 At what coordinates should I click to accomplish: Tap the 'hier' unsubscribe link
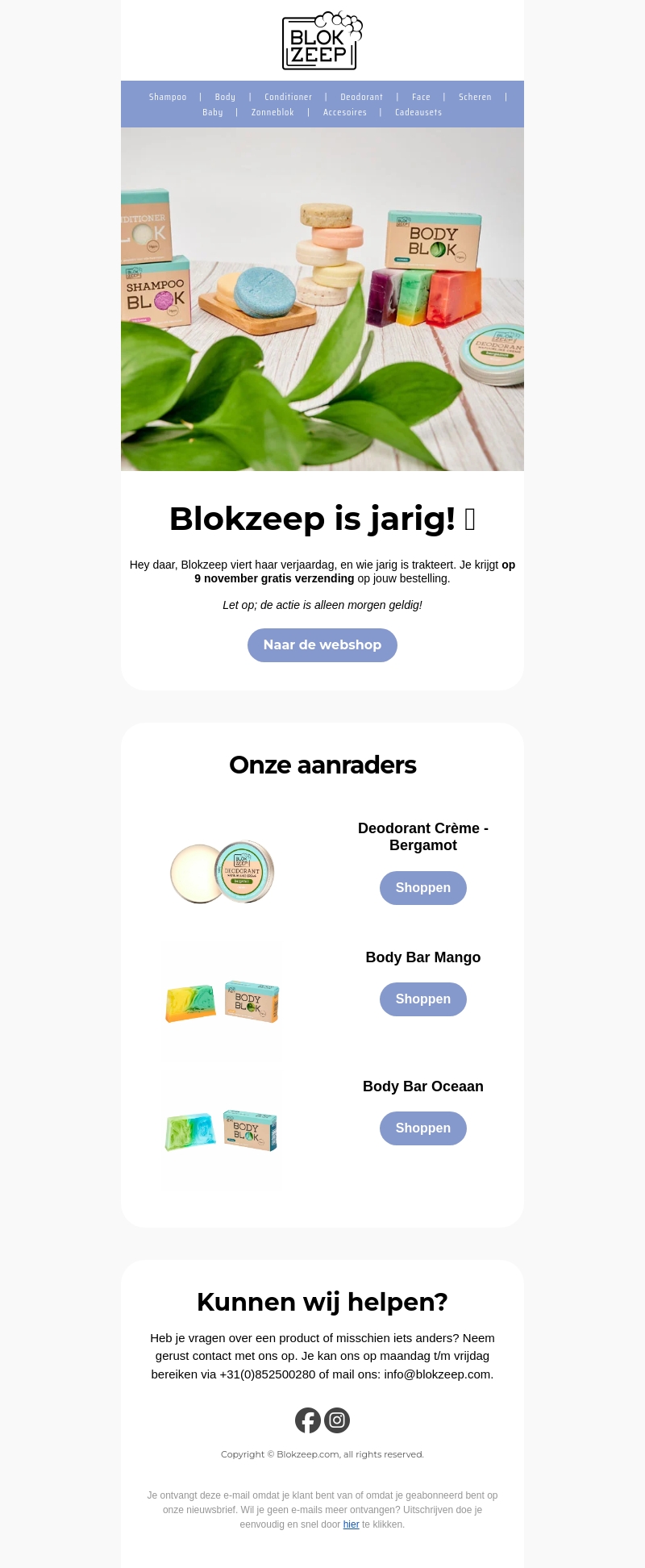tap(351, 1524)
